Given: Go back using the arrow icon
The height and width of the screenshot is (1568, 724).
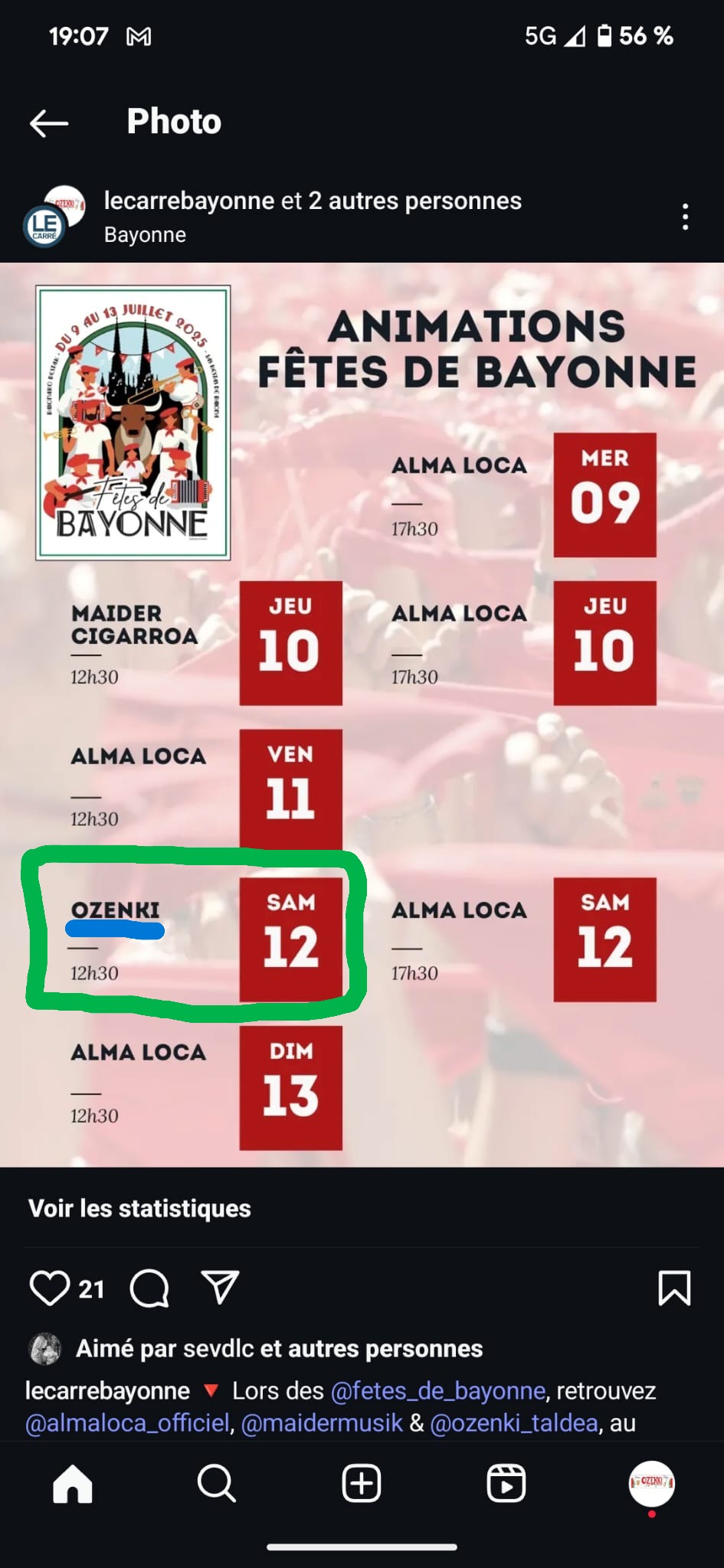Looking at the screenshot, I should pyautogui.click(x=49, y=122).
